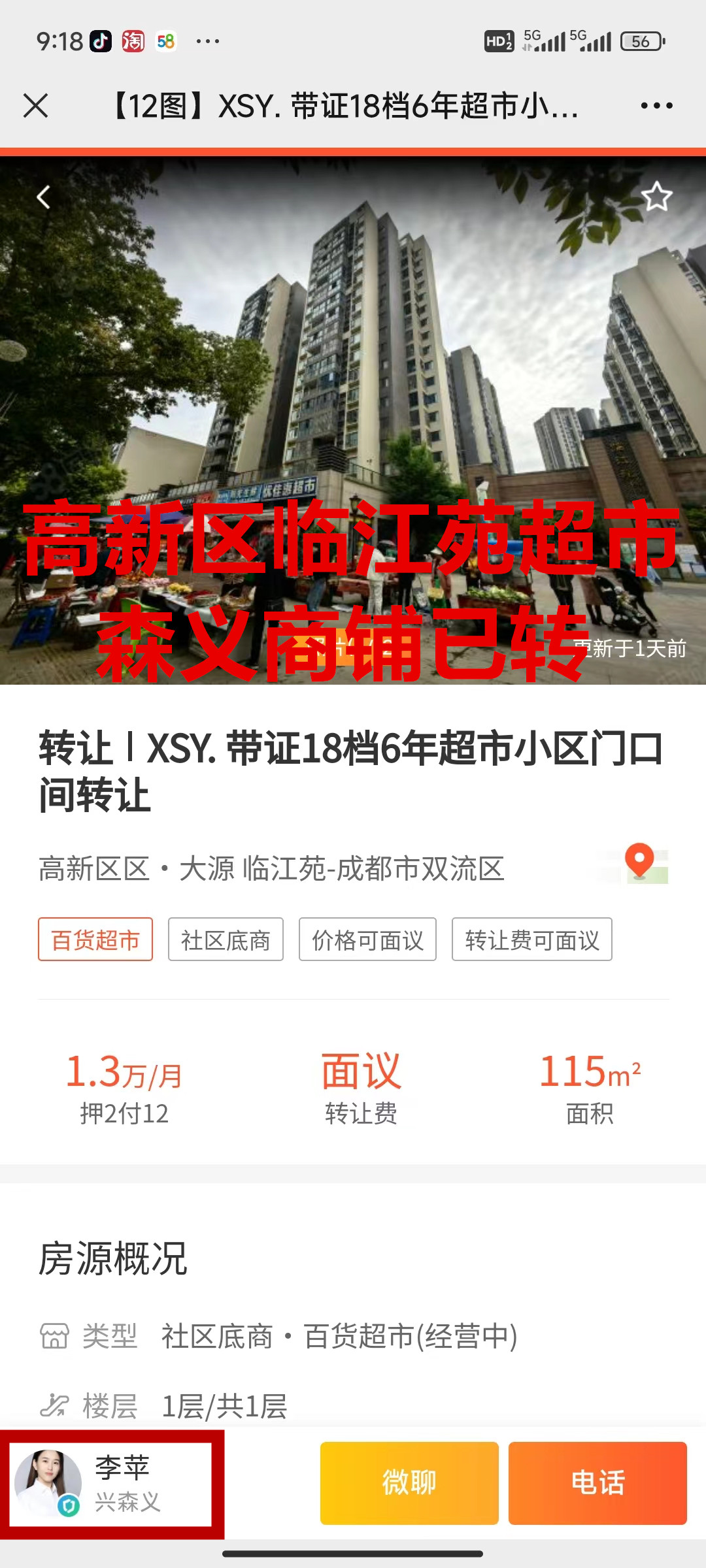The width and height of the screenshot is (706, 1568).
Task: Start a 微聊 chat with the agent
Action: point(409,1483)
